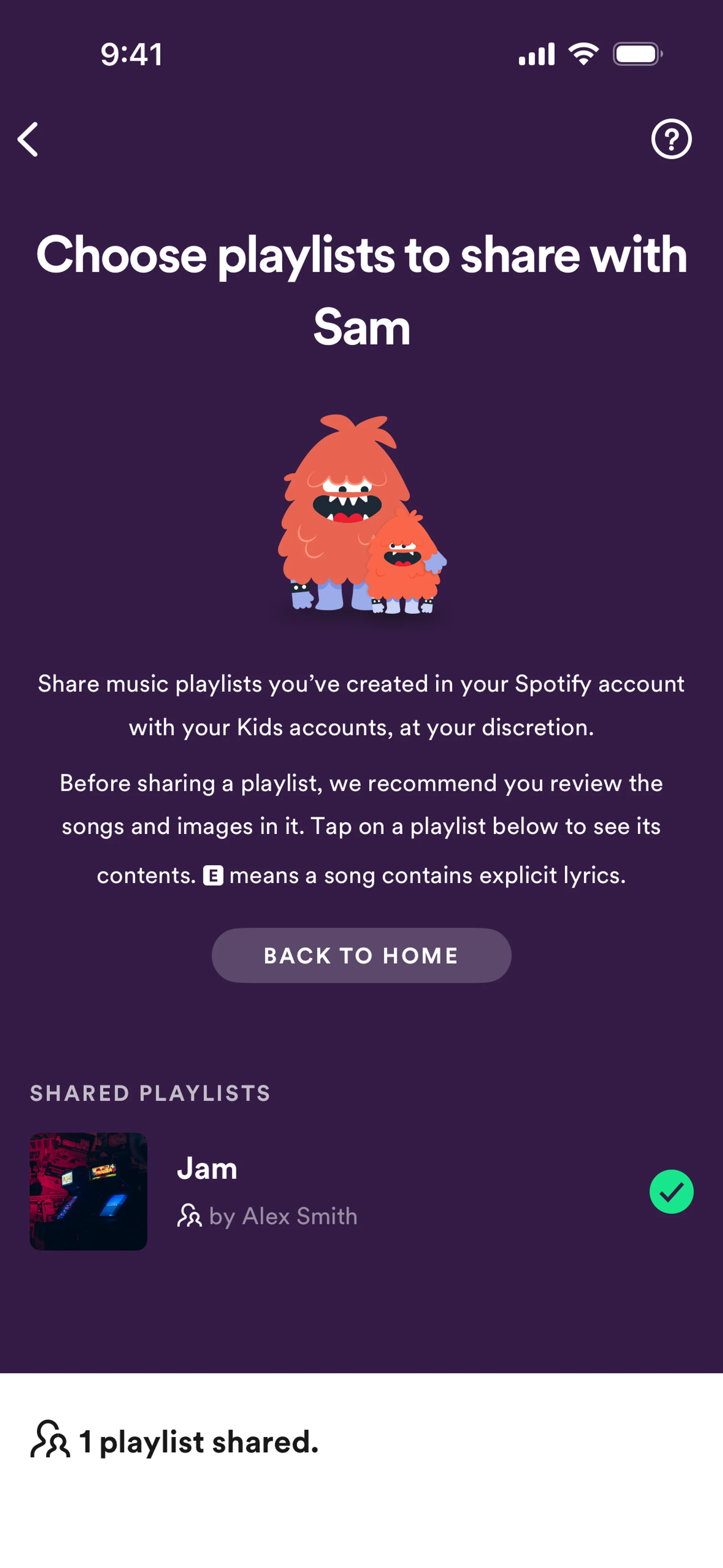Viewport: 723px width, 1568px height.
Task: Go back using the top-left arrow
Action: [x=28, y=139]
